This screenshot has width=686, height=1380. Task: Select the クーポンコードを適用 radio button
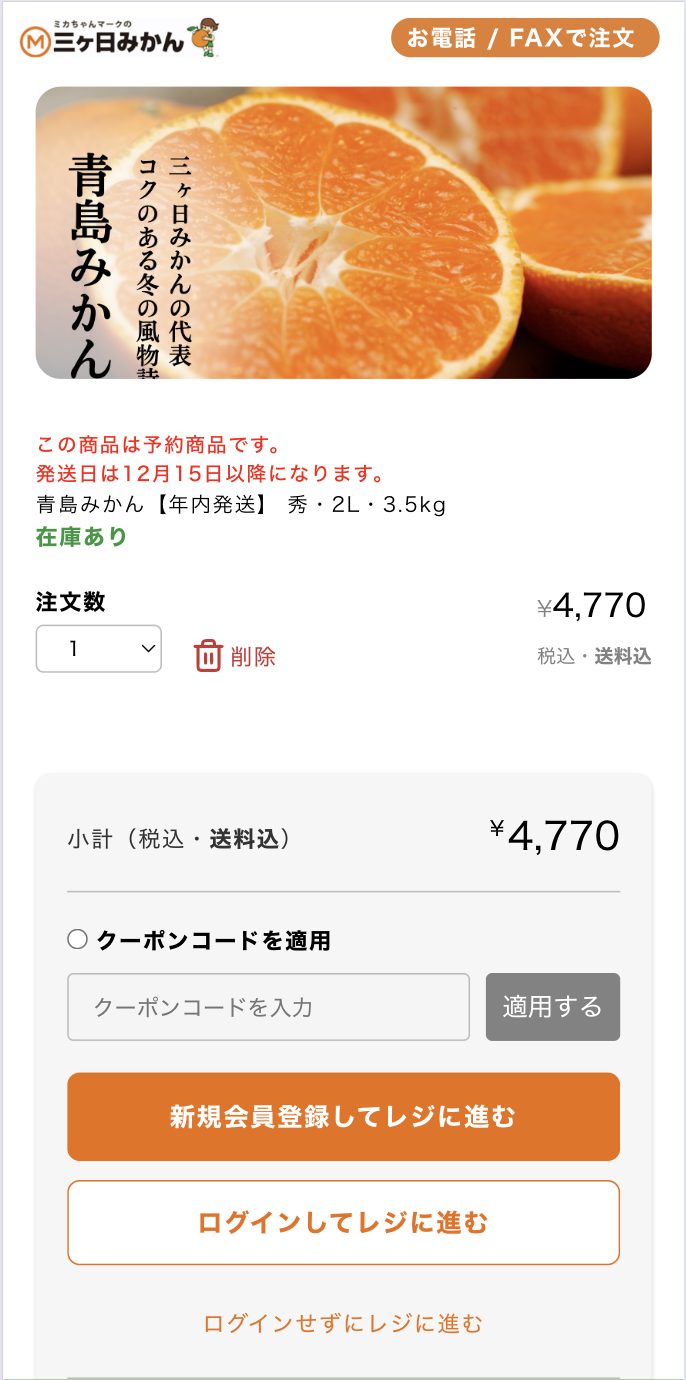tap(78, 940)
